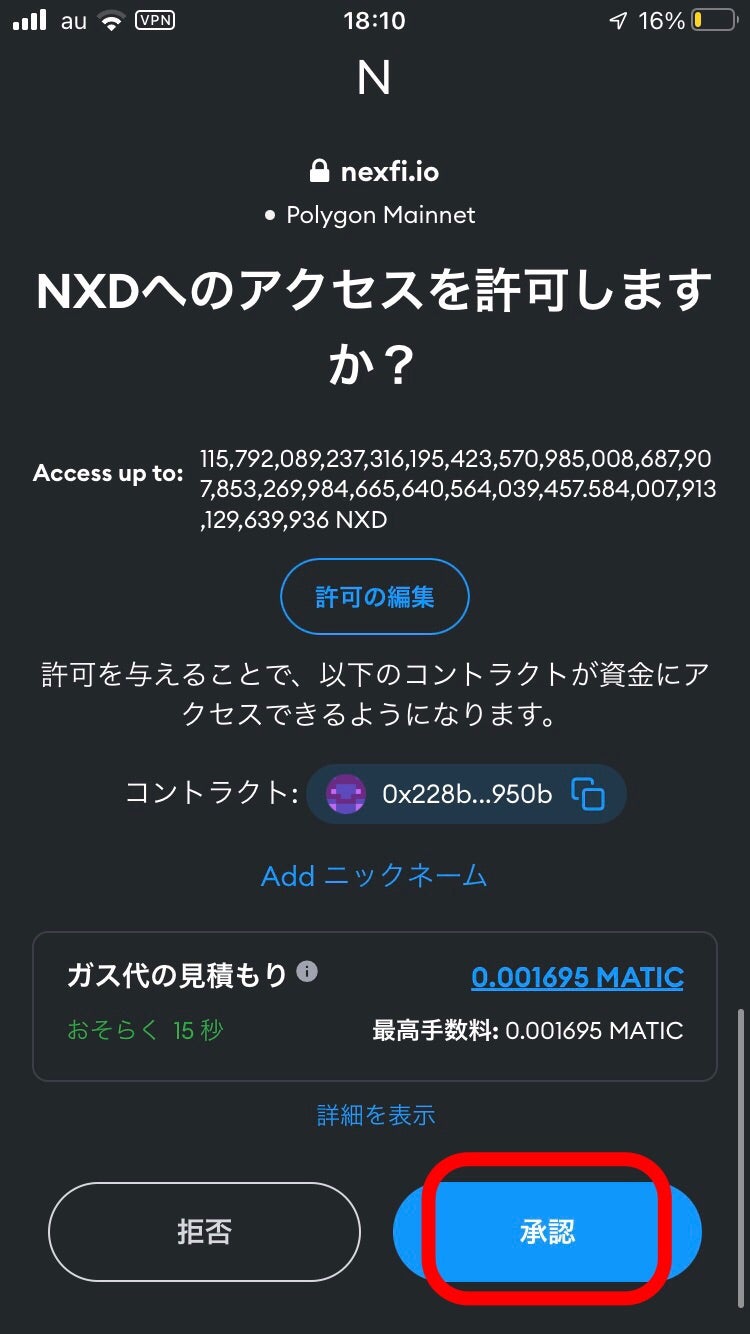Screen dimensions: 750x1334
Task: Expand 詳細を表示 details
Action: coord(376,1115)
